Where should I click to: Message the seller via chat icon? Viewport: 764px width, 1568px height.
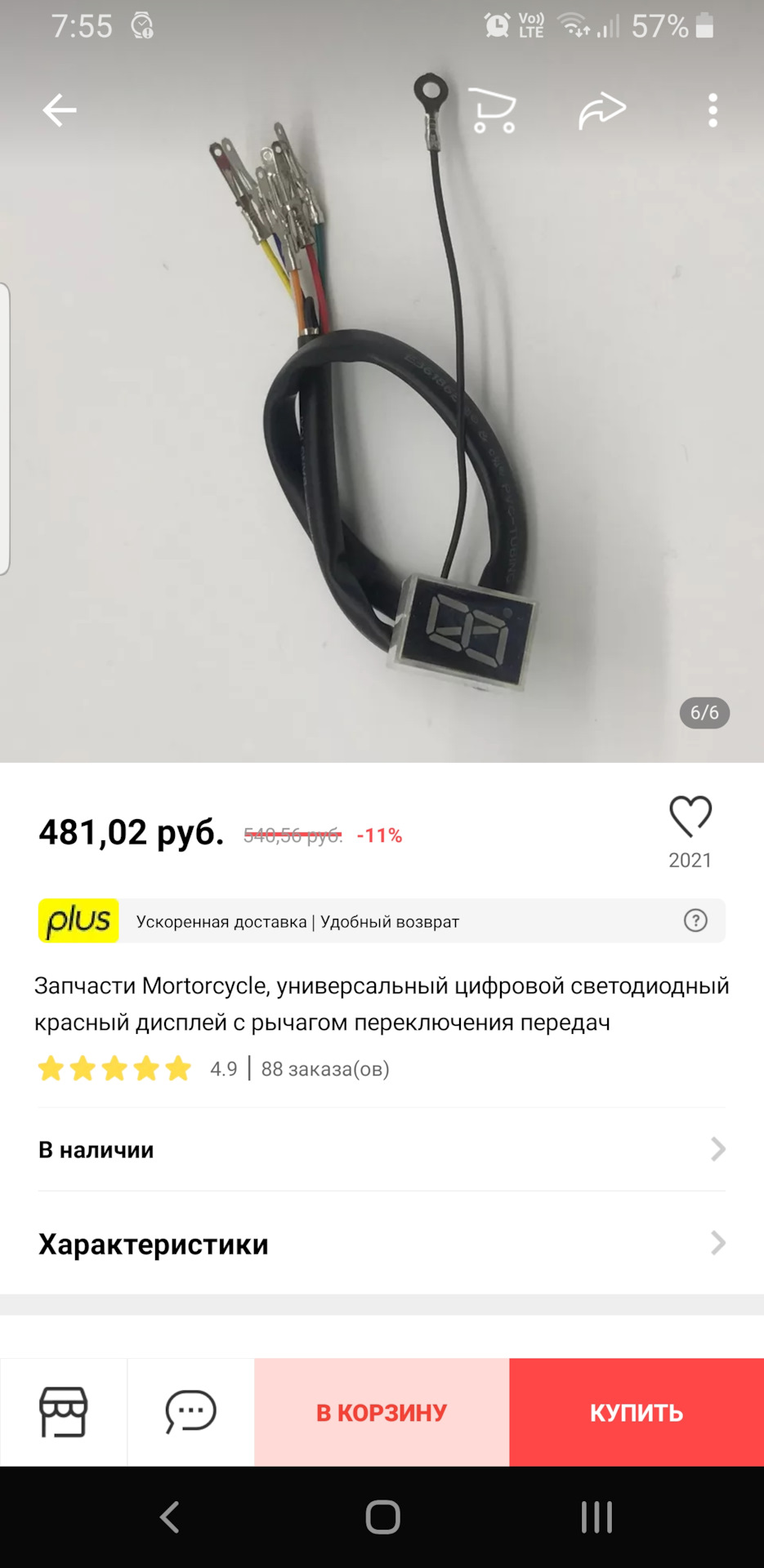pos(190,1412)
